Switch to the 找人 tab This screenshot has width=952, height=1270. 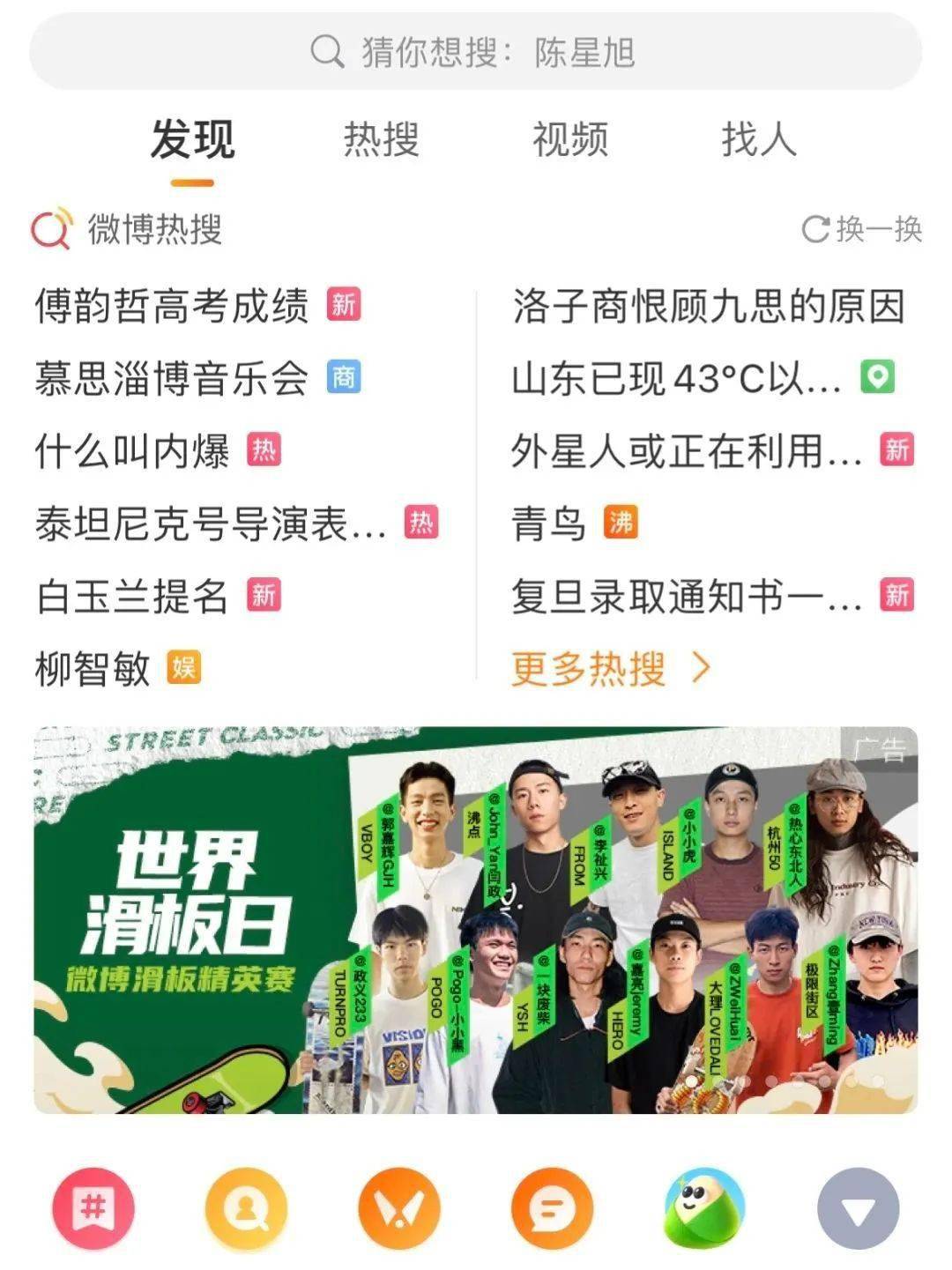[x=758, y=140]
